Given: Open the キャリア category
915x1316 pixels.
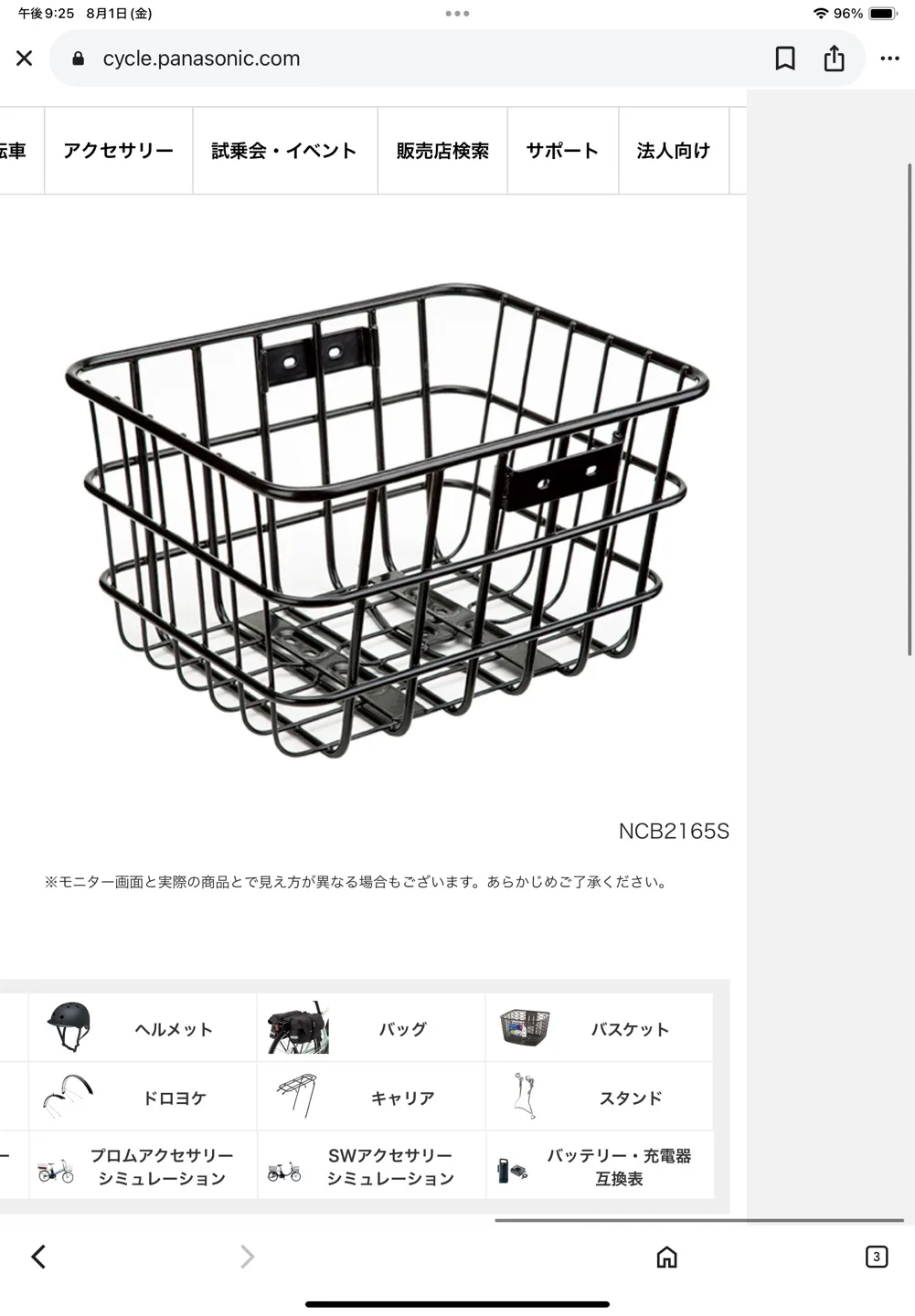Looking at the screenshot, I should (370, 1097).
